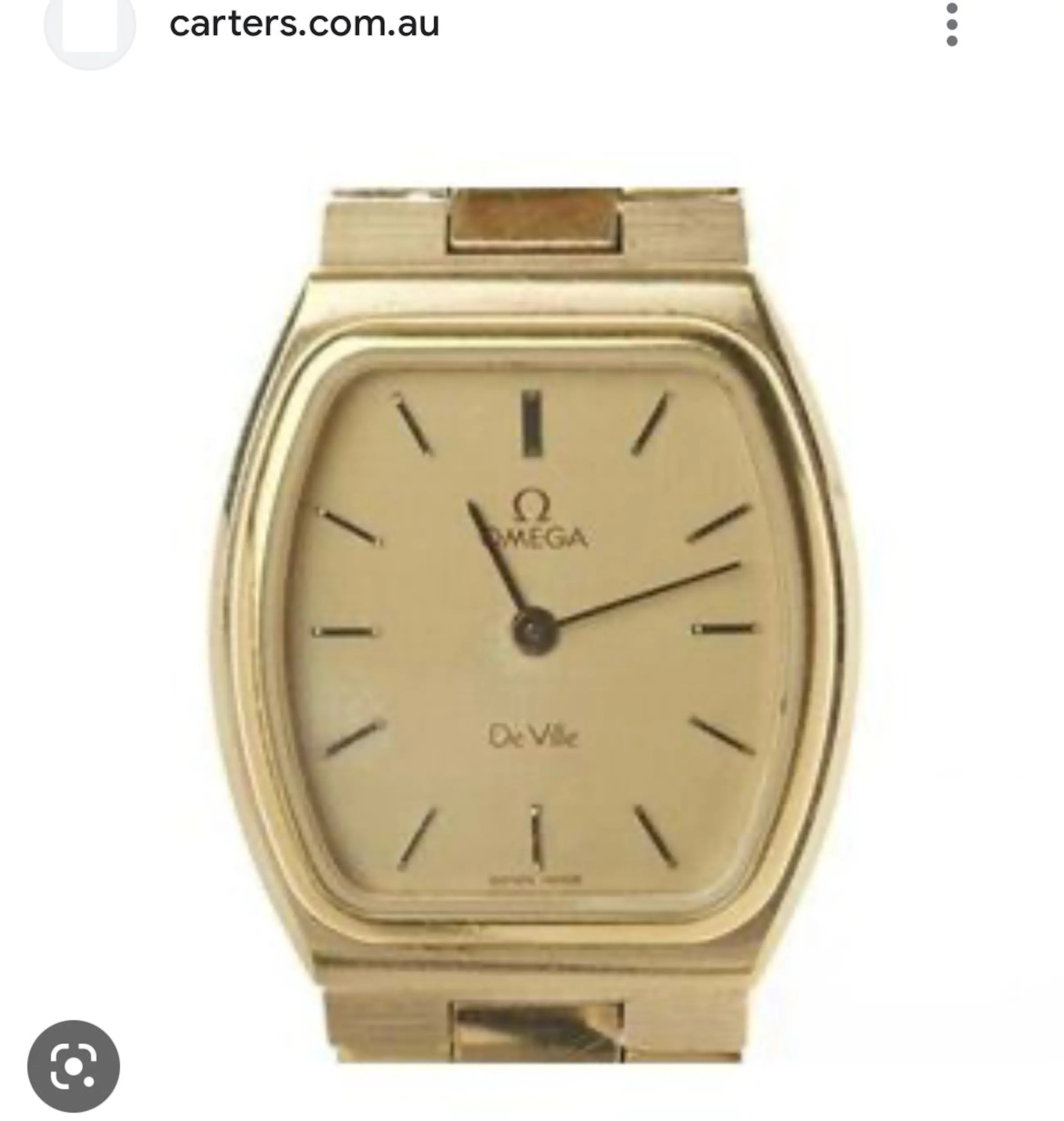Open the Omega De Ville watch image
This screenshot has width=1064, height=1121.
533,624
